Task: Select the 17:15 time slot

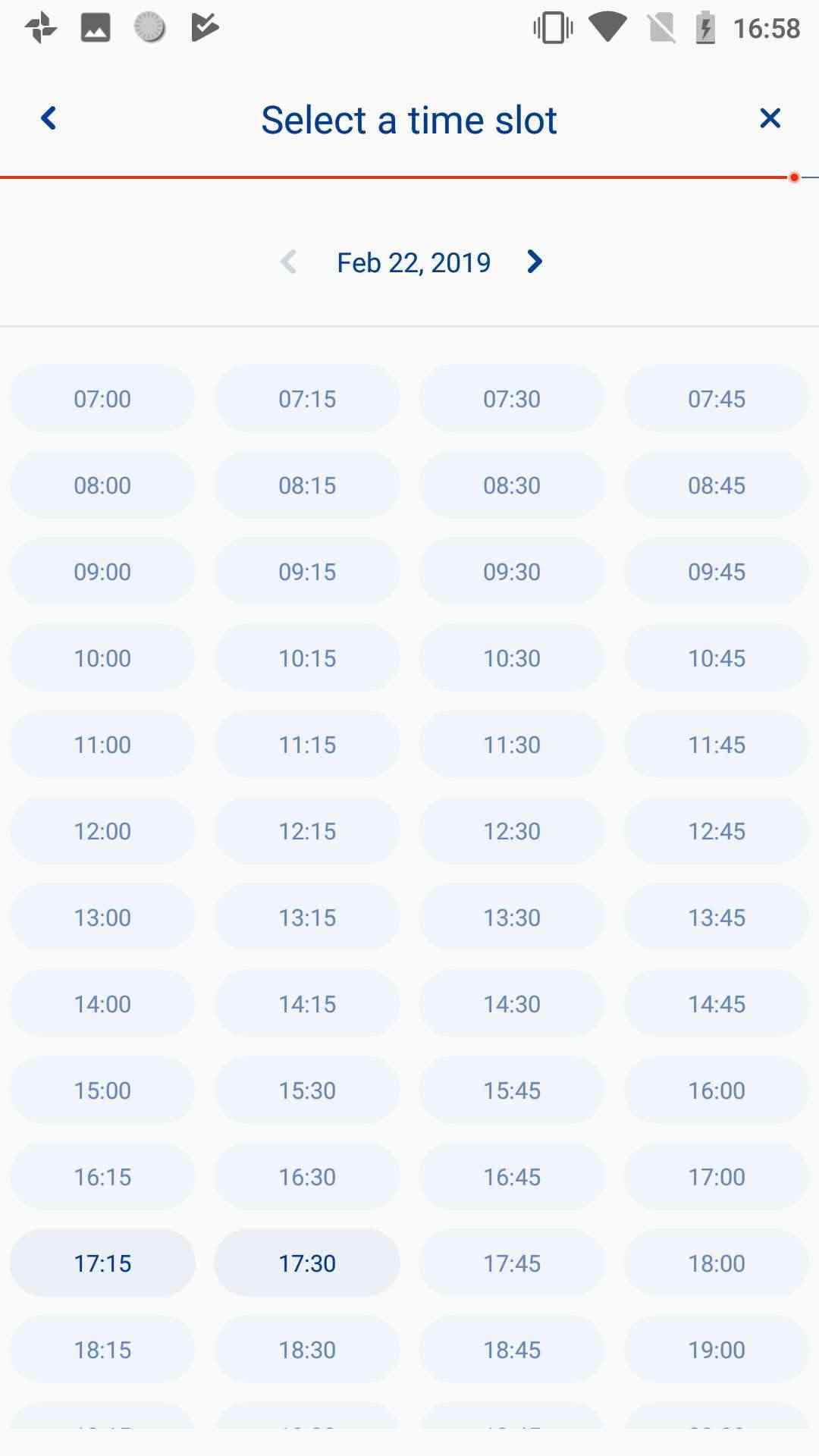Action: pyautogui.click(x=102, y=1263)
